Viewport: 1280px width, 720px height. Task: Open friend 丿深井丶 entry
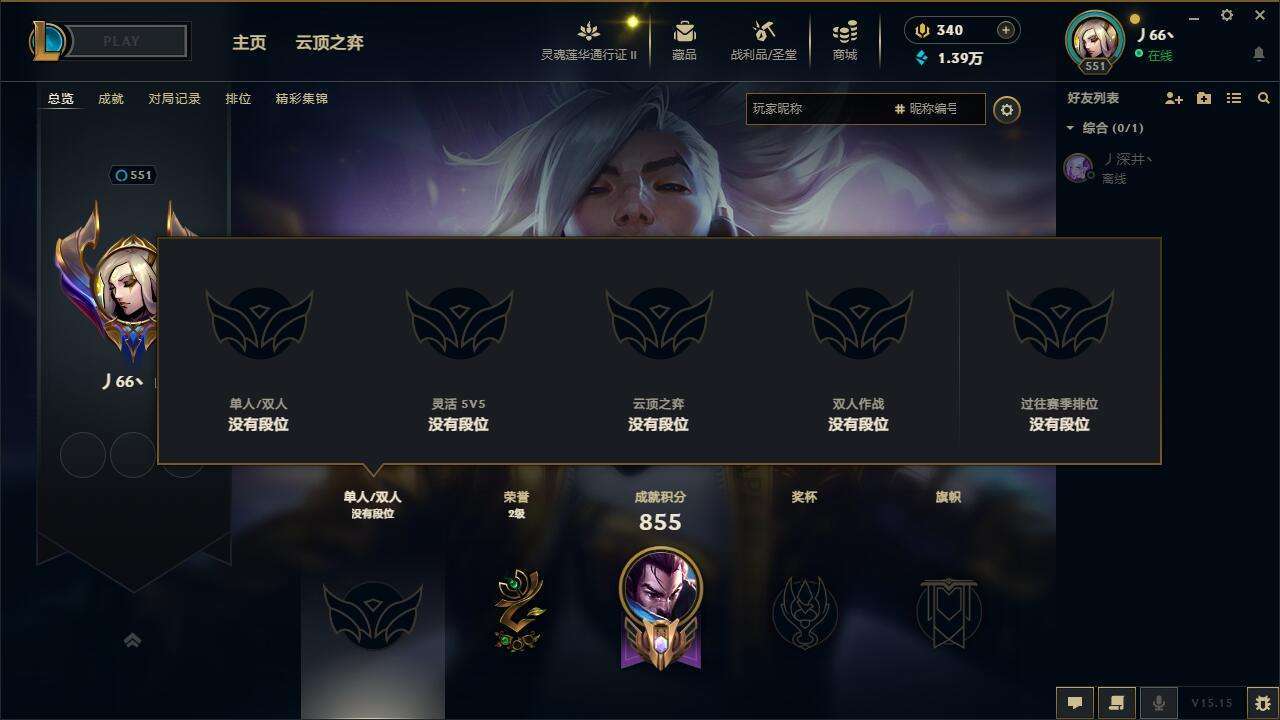pyautogui.click(x=1126, y=167)
